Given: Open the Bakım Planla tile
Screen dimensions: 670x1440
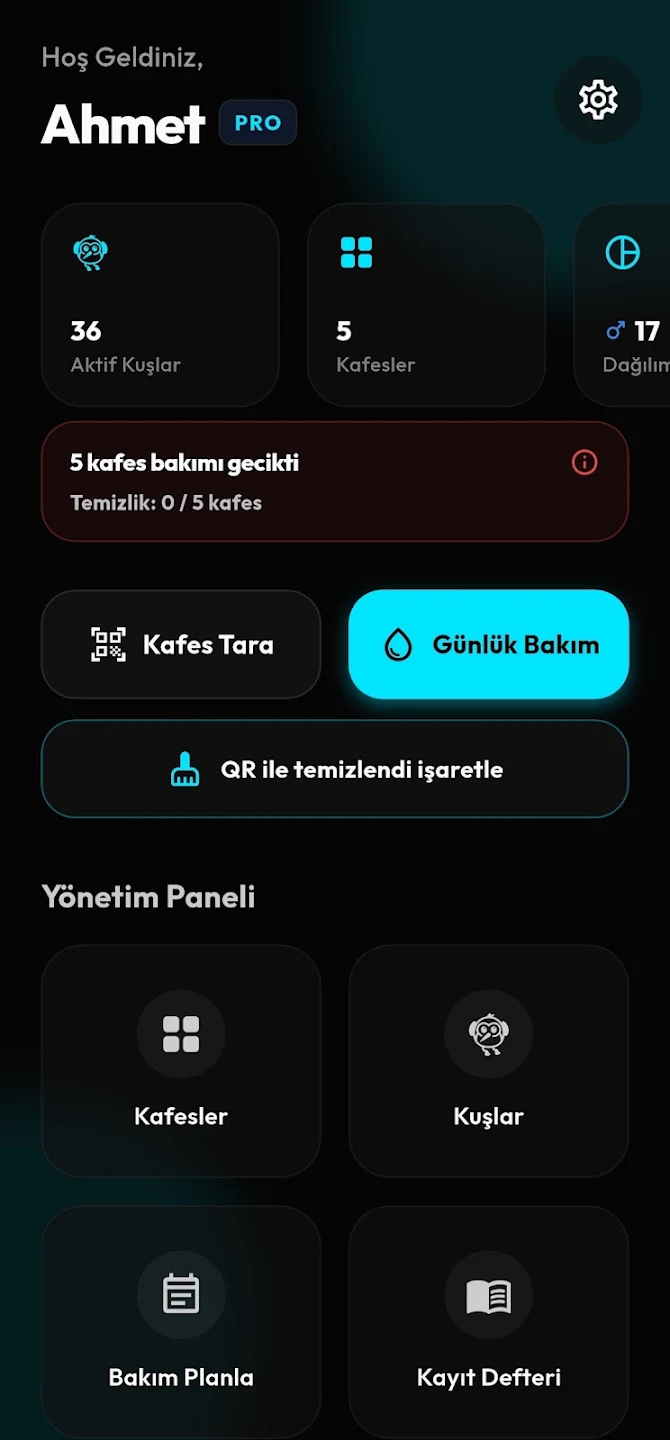Looking at the screenshot, I should [181, 1322].
